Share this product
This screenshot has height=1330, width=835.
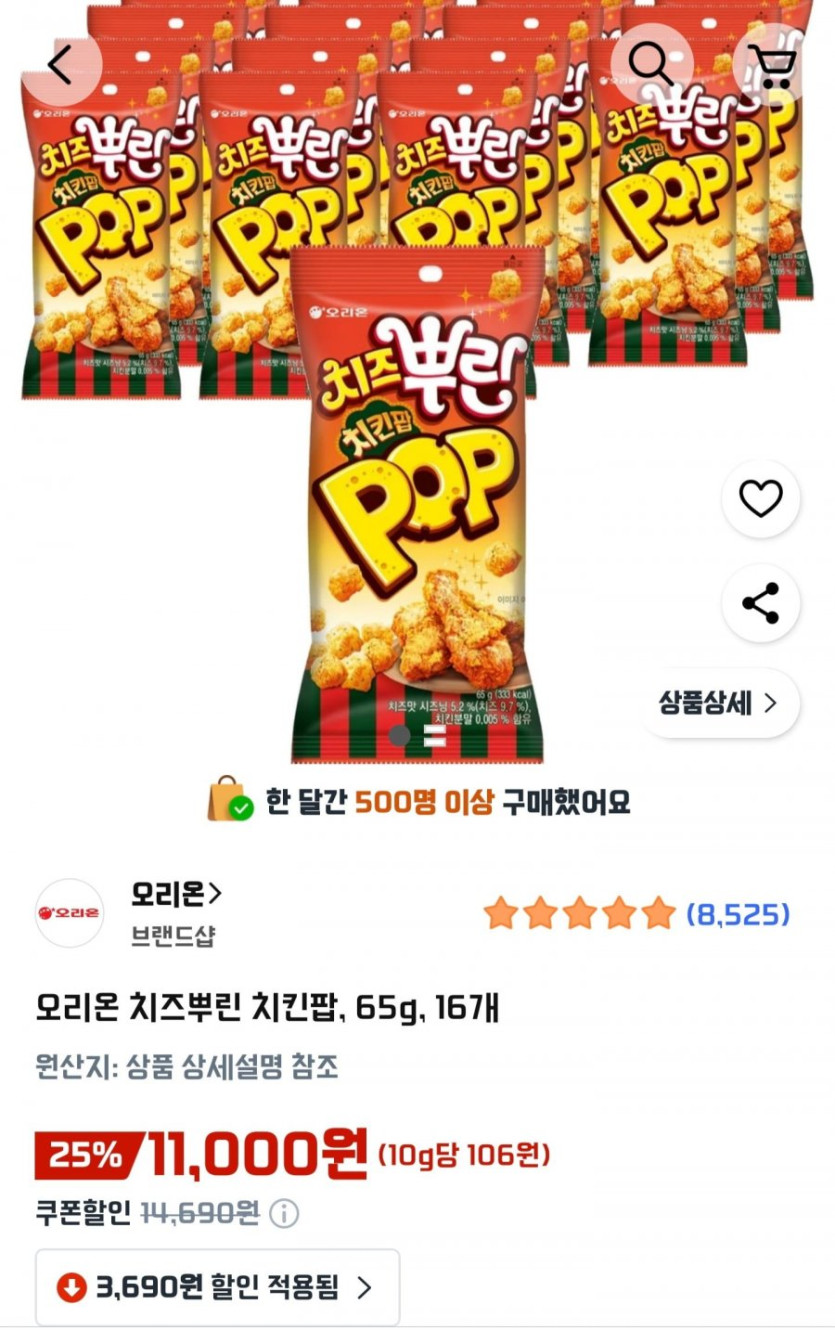click(760, 603)
